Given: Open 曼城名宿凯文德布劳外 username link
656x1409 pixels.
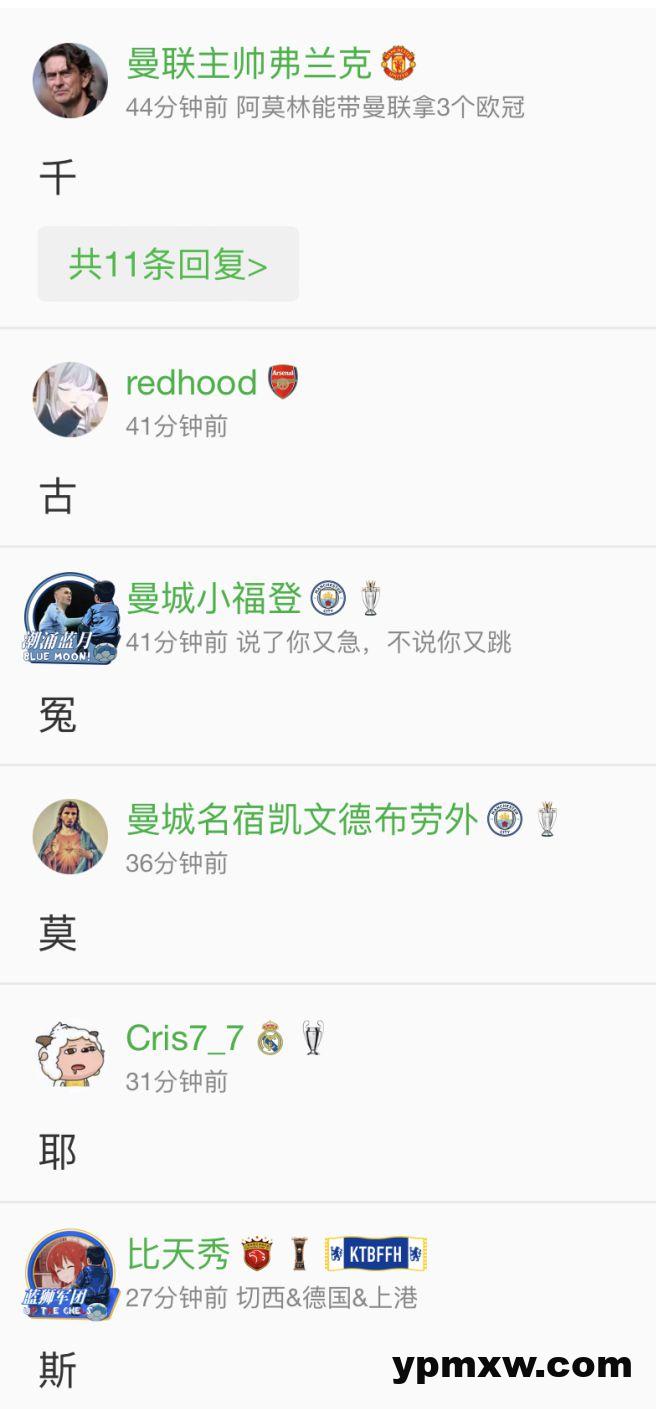Looking at the screenshot, I should pyautogui.click(x=302, y=819).
